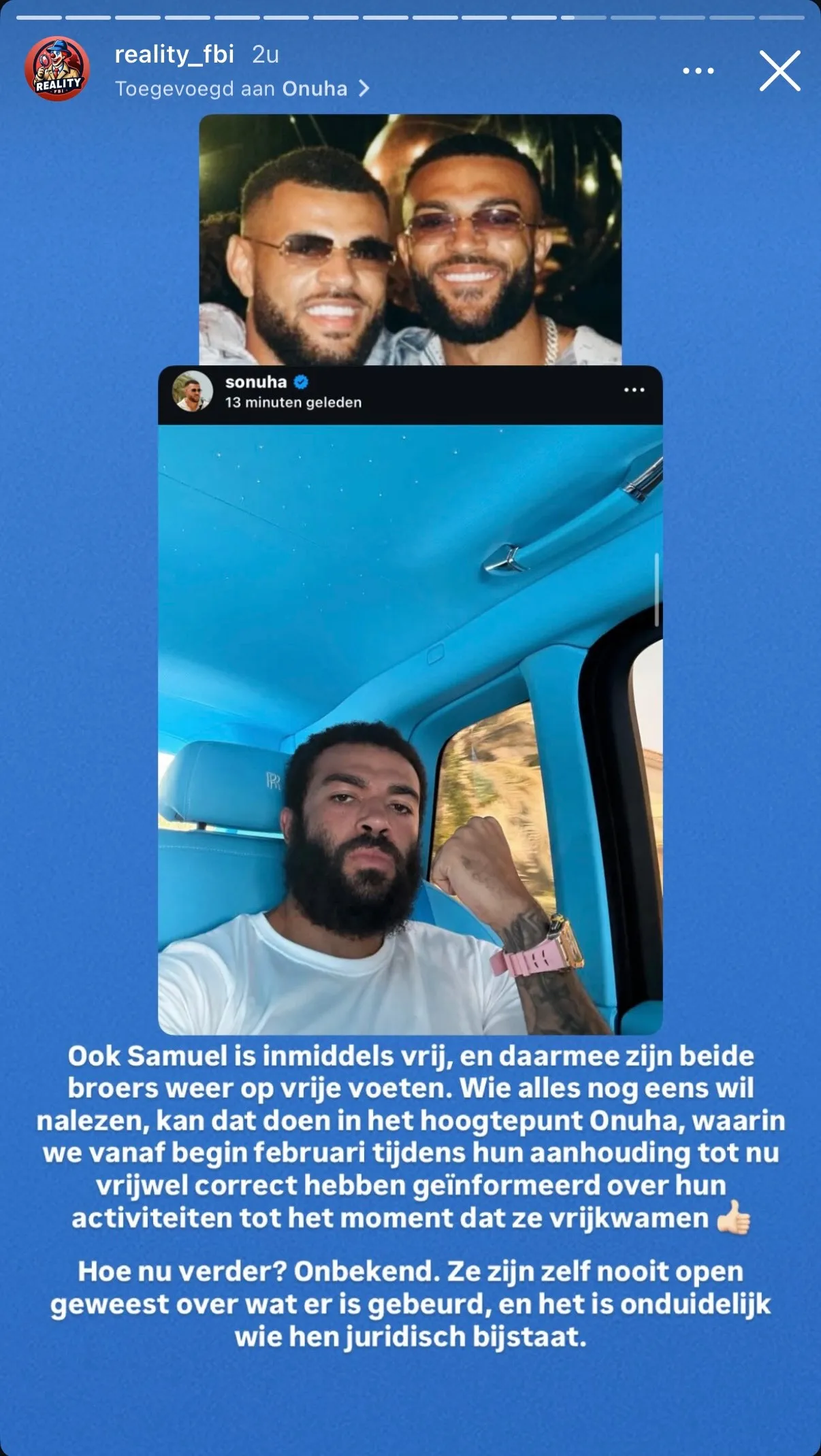Viewport: 821px width, 1456px height.
Task: Close the story viewer
Action: (779, 71)
